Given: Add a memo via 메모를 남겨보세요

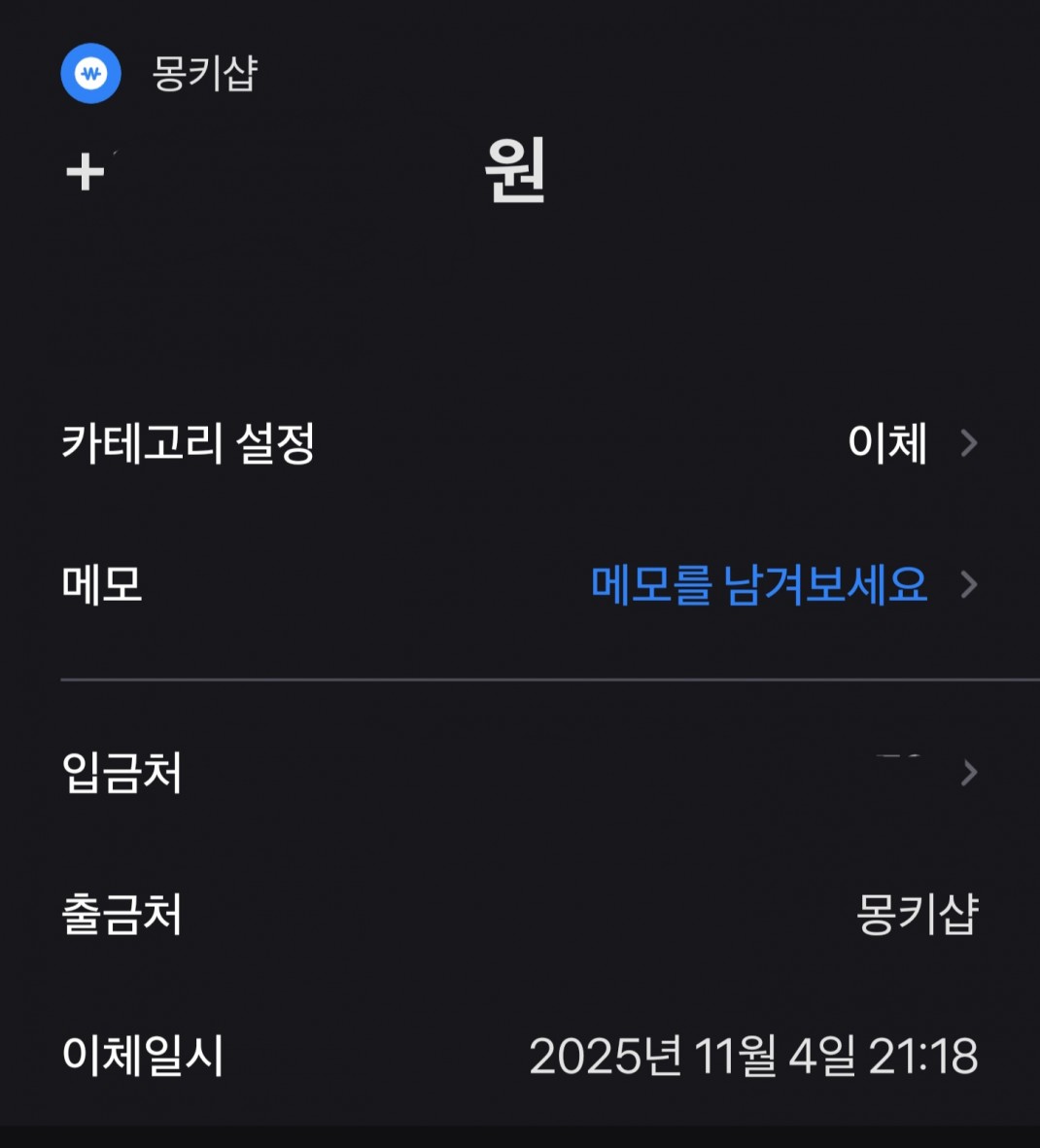Looking at the screenshot, I should [759, 585].
